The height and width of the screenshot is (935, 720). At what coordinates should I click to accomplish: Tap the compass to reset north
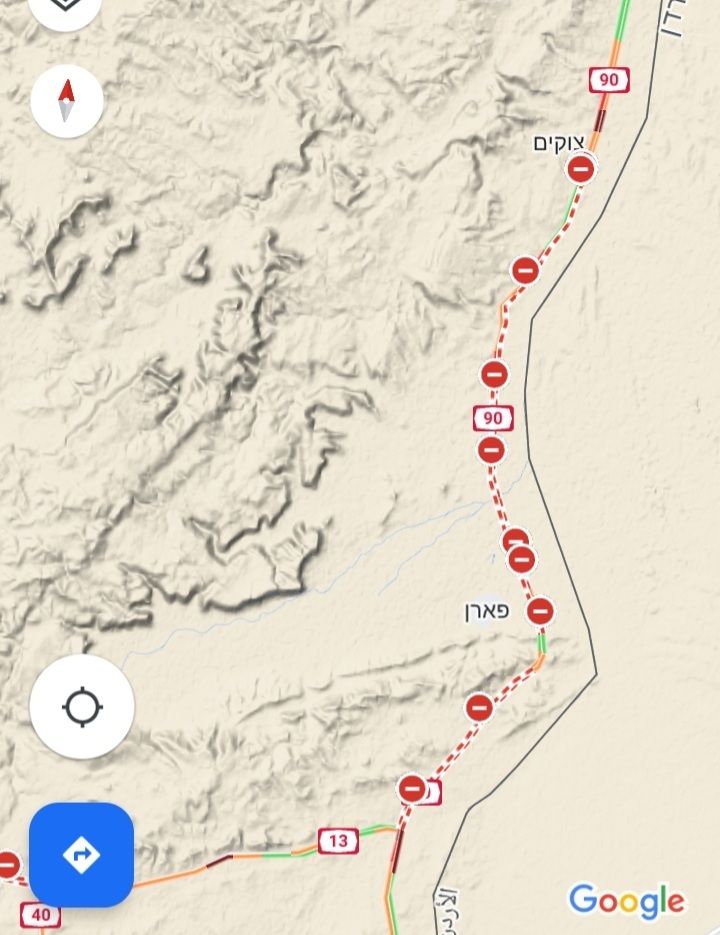click(67, 101)
